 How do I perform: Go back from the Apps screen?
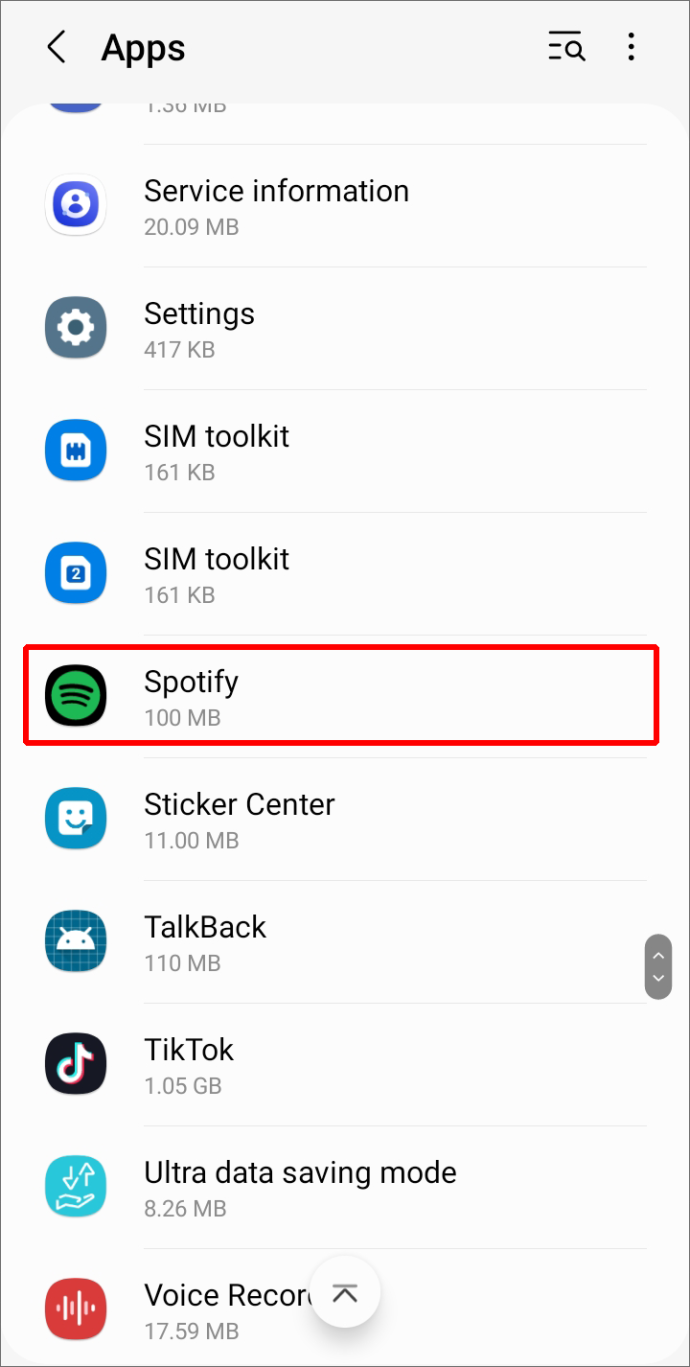[57, 48]
